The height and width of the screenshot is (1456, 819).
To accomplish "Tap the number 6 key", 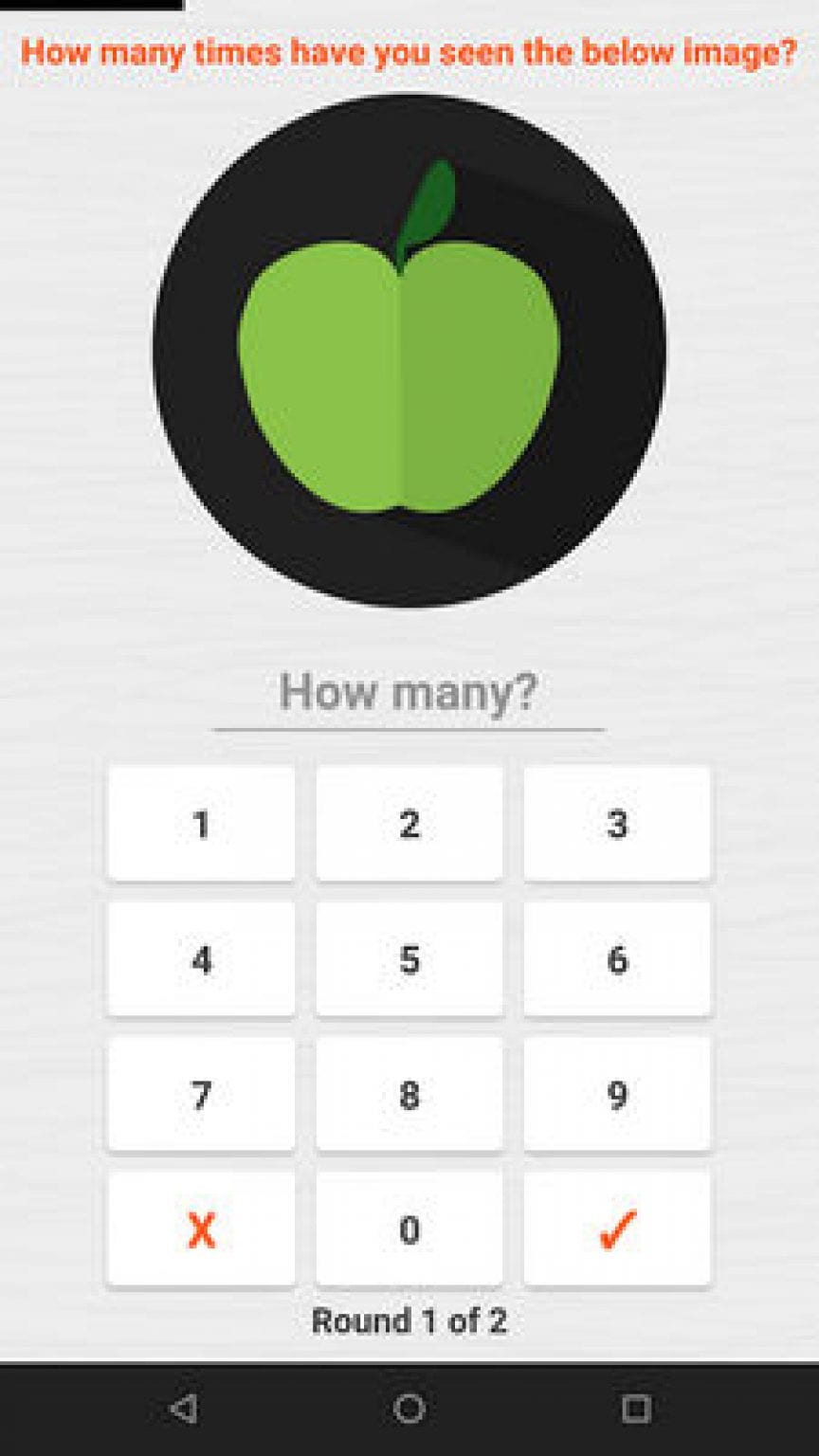I will 616,958.
